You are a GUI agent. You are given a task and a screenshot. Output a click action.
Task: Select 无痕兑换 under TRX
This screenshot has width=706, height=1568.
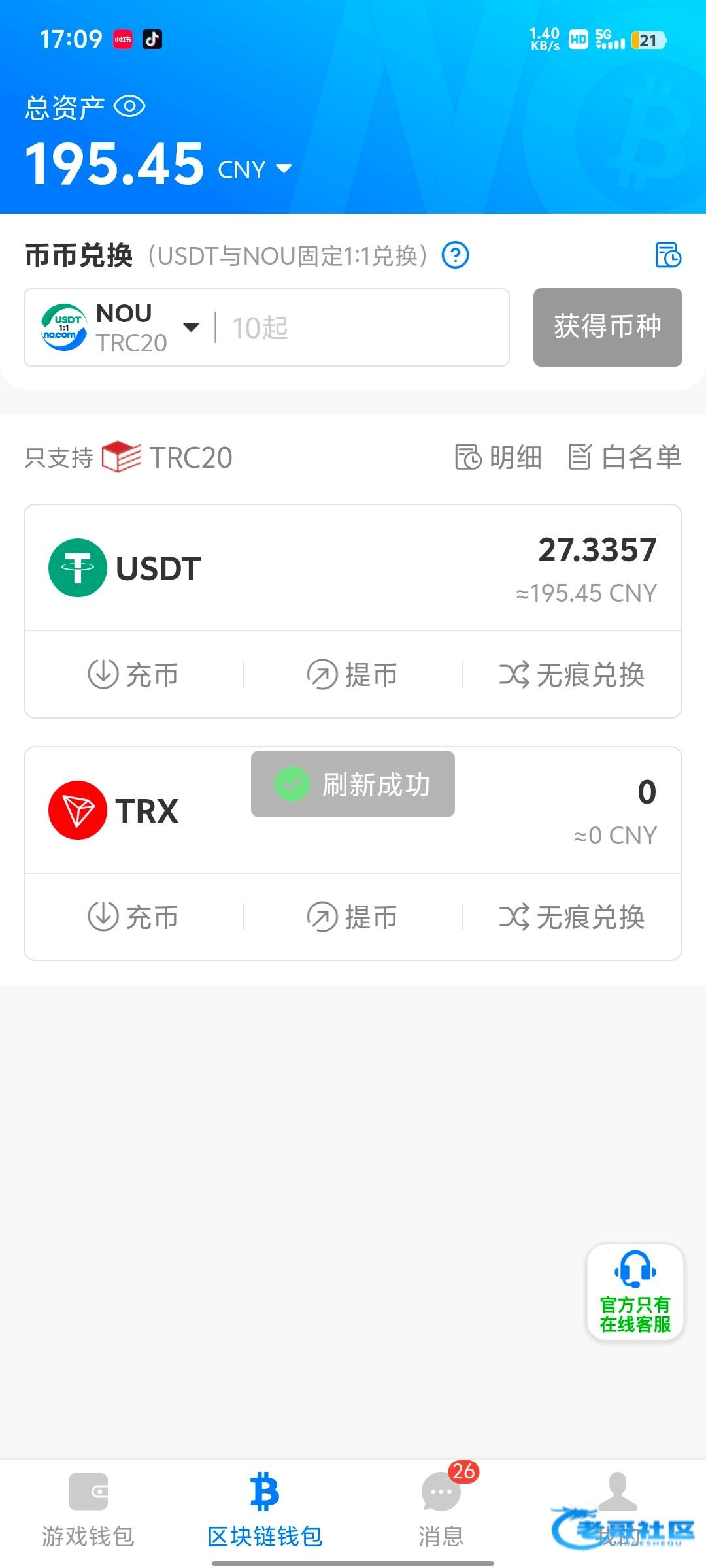click(x=572, y=917)
